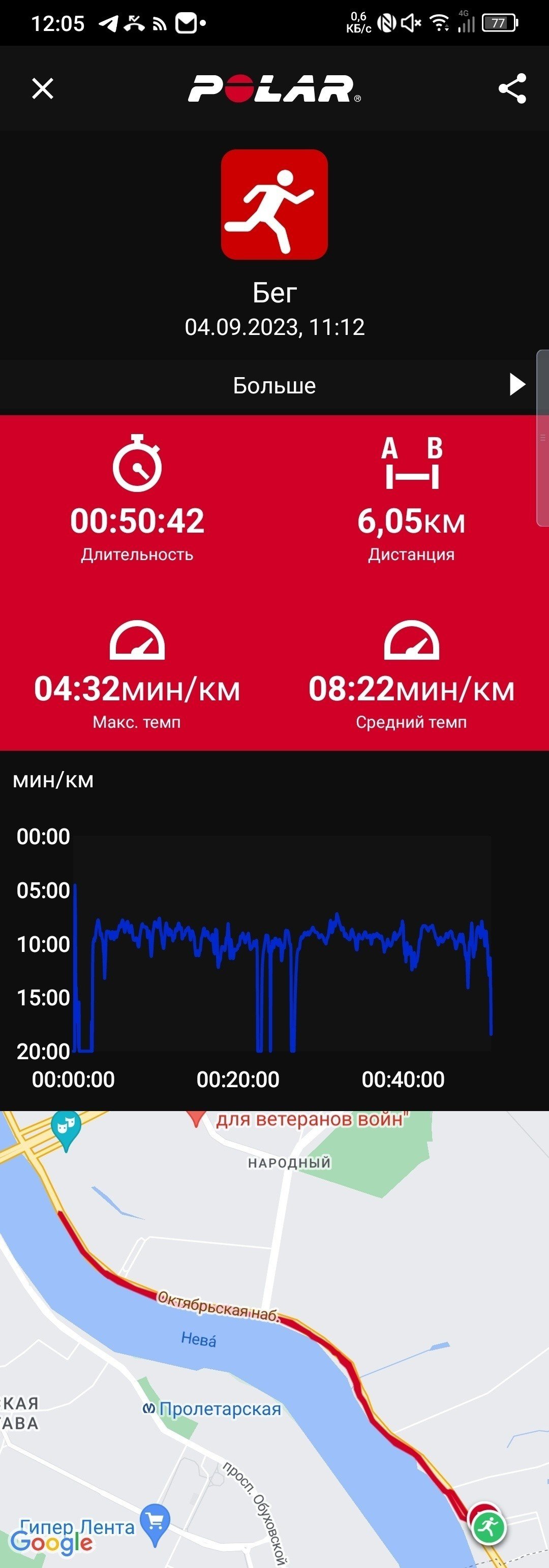The width and height of the screenshot is (549, 1568).
Task: Tap the Пролетарская metro label
Action: point(212,1410)
